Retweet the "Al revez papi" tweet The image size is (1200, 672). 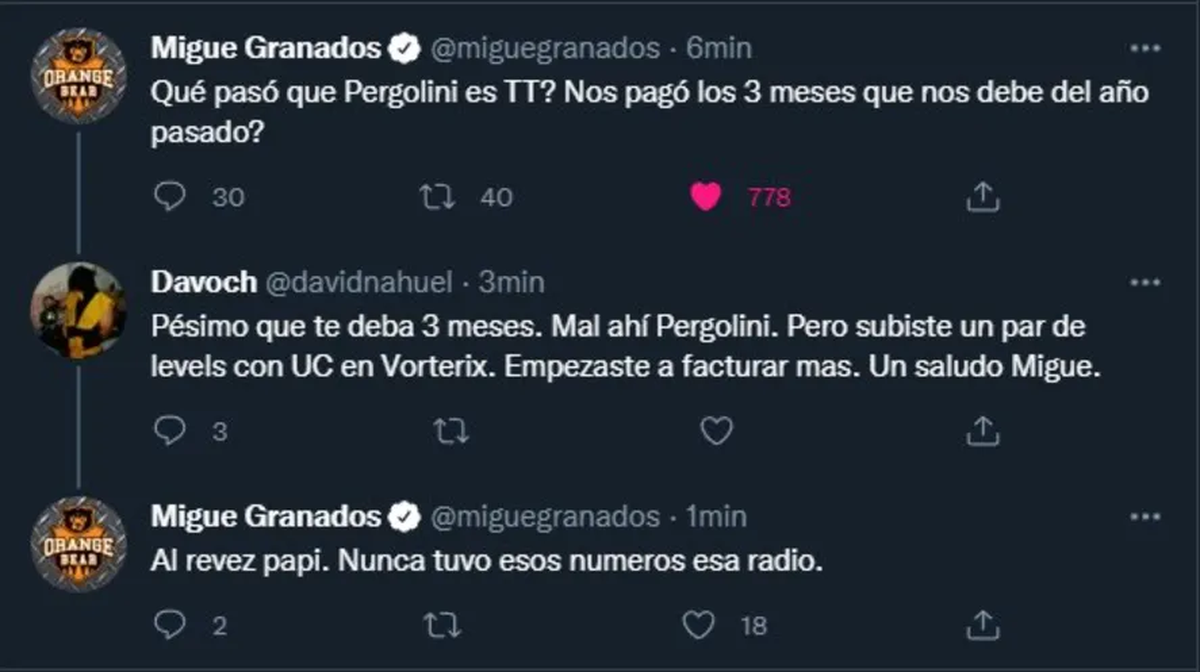click(x=443, y=625)
